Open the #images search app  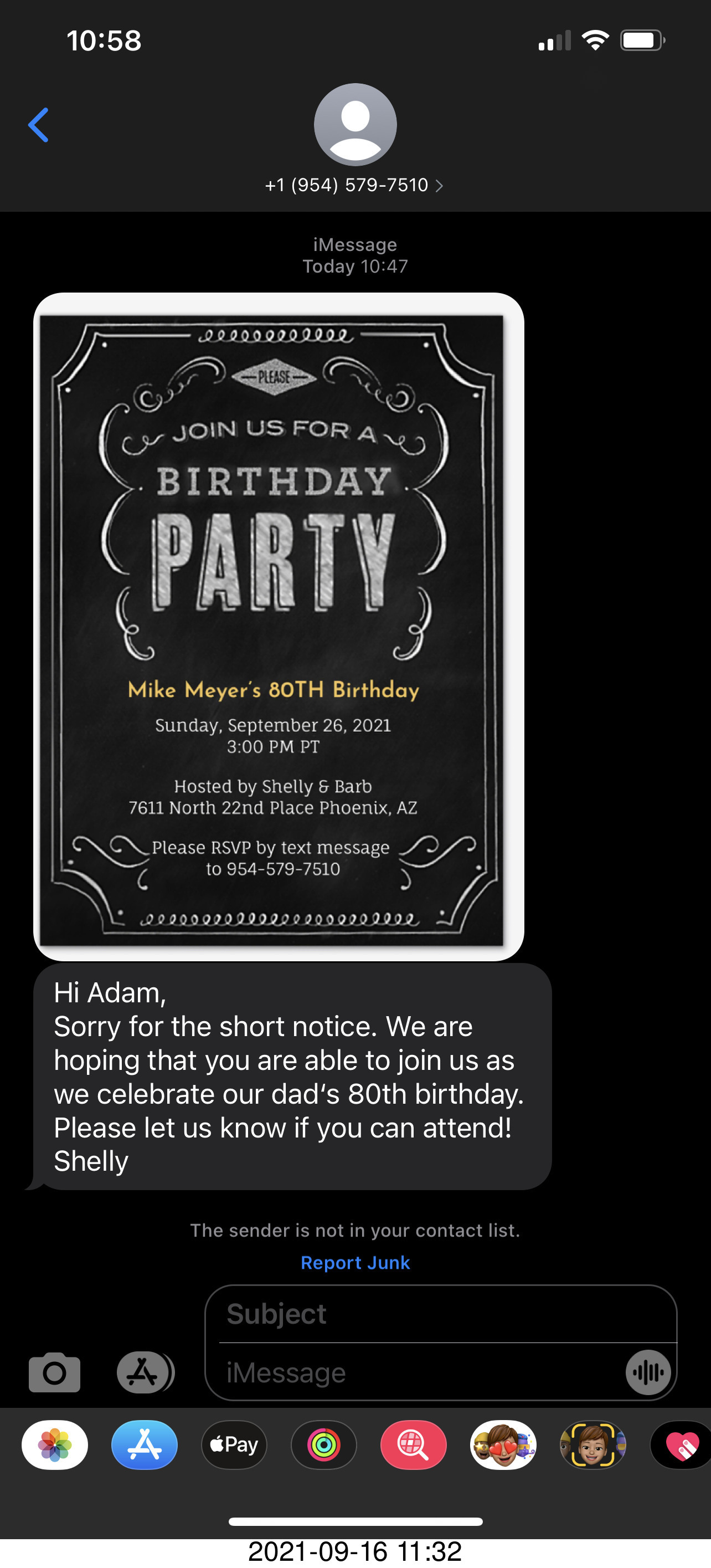click(x=413, y=1444)
